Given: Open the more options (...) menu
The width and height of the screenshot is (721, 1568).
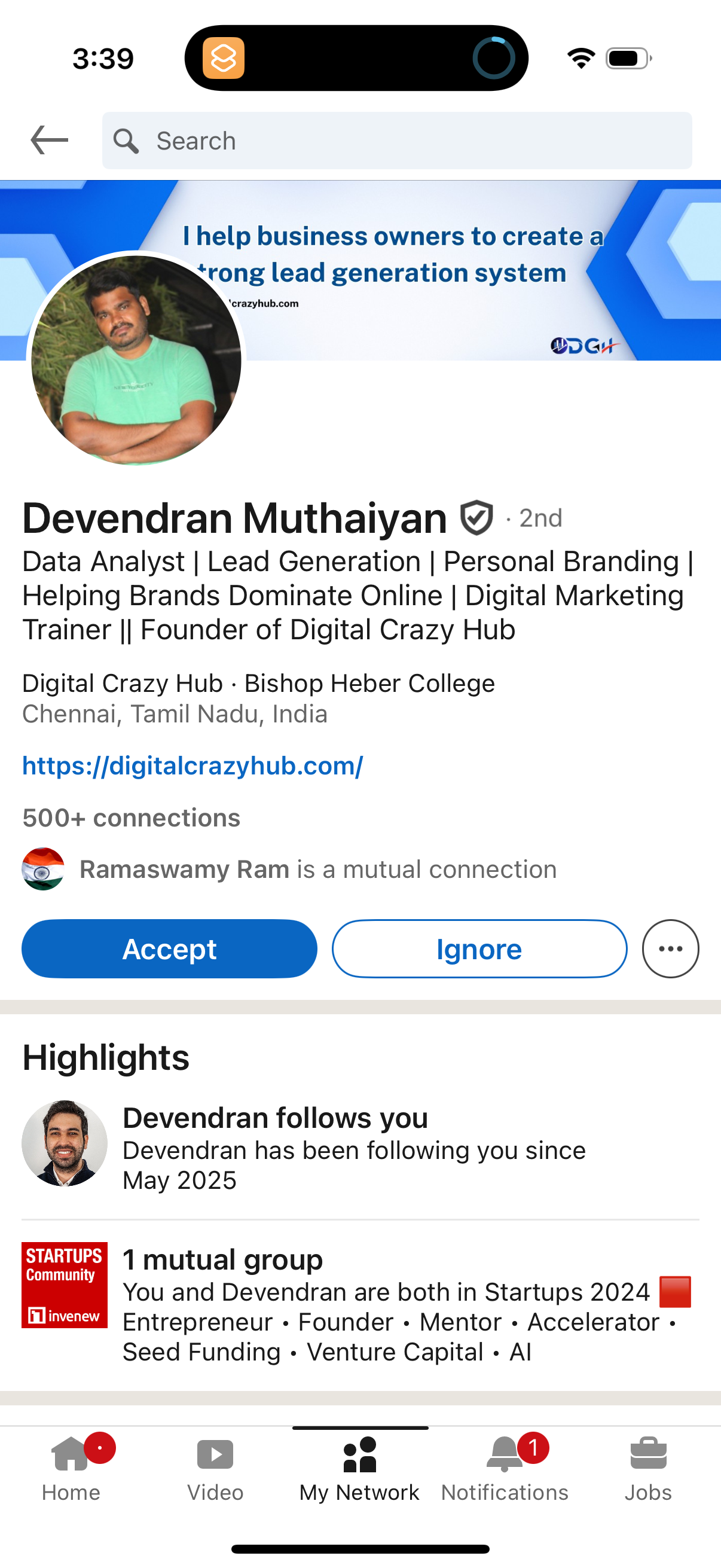Looking at the screenshot, I should coord(670,948).
